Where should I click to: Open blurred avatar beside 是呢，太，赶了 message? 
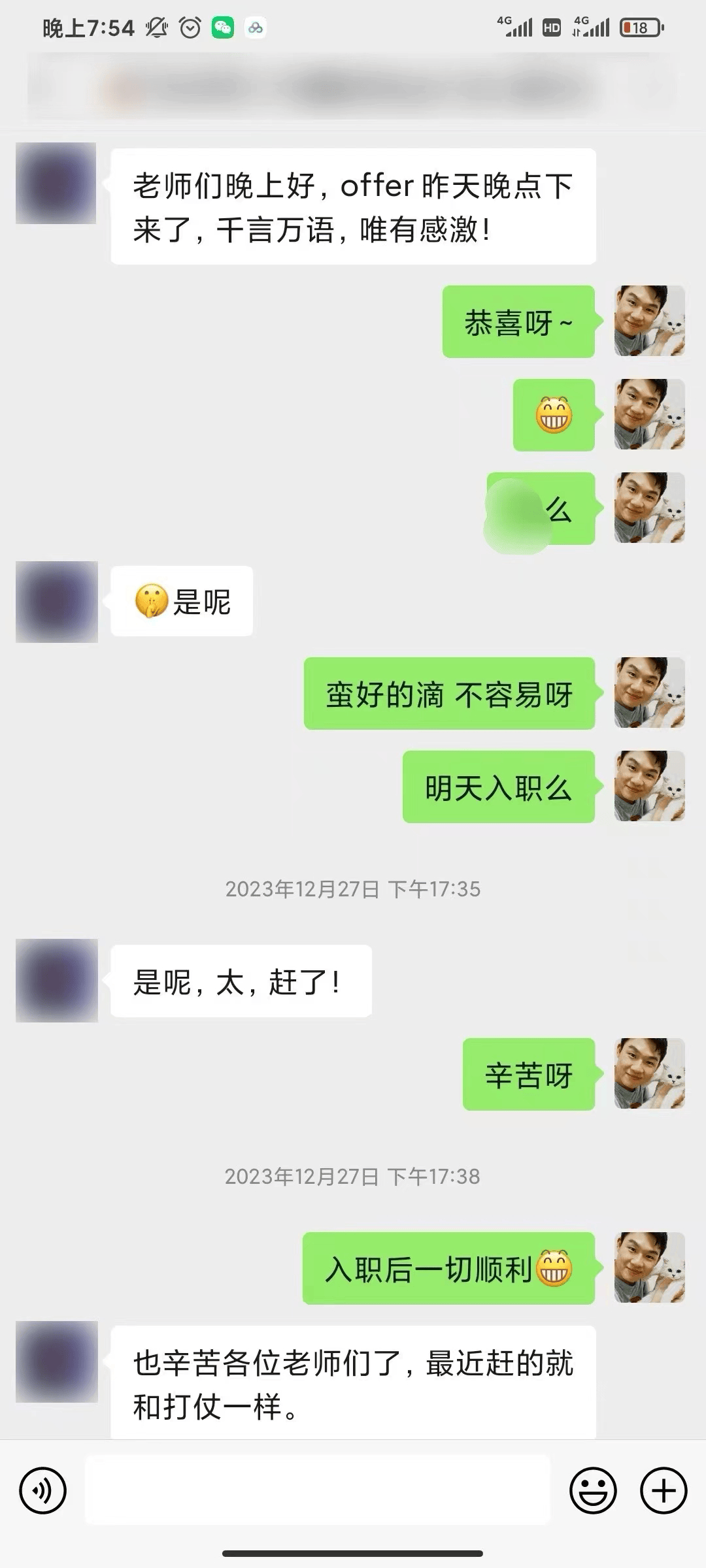56,980
